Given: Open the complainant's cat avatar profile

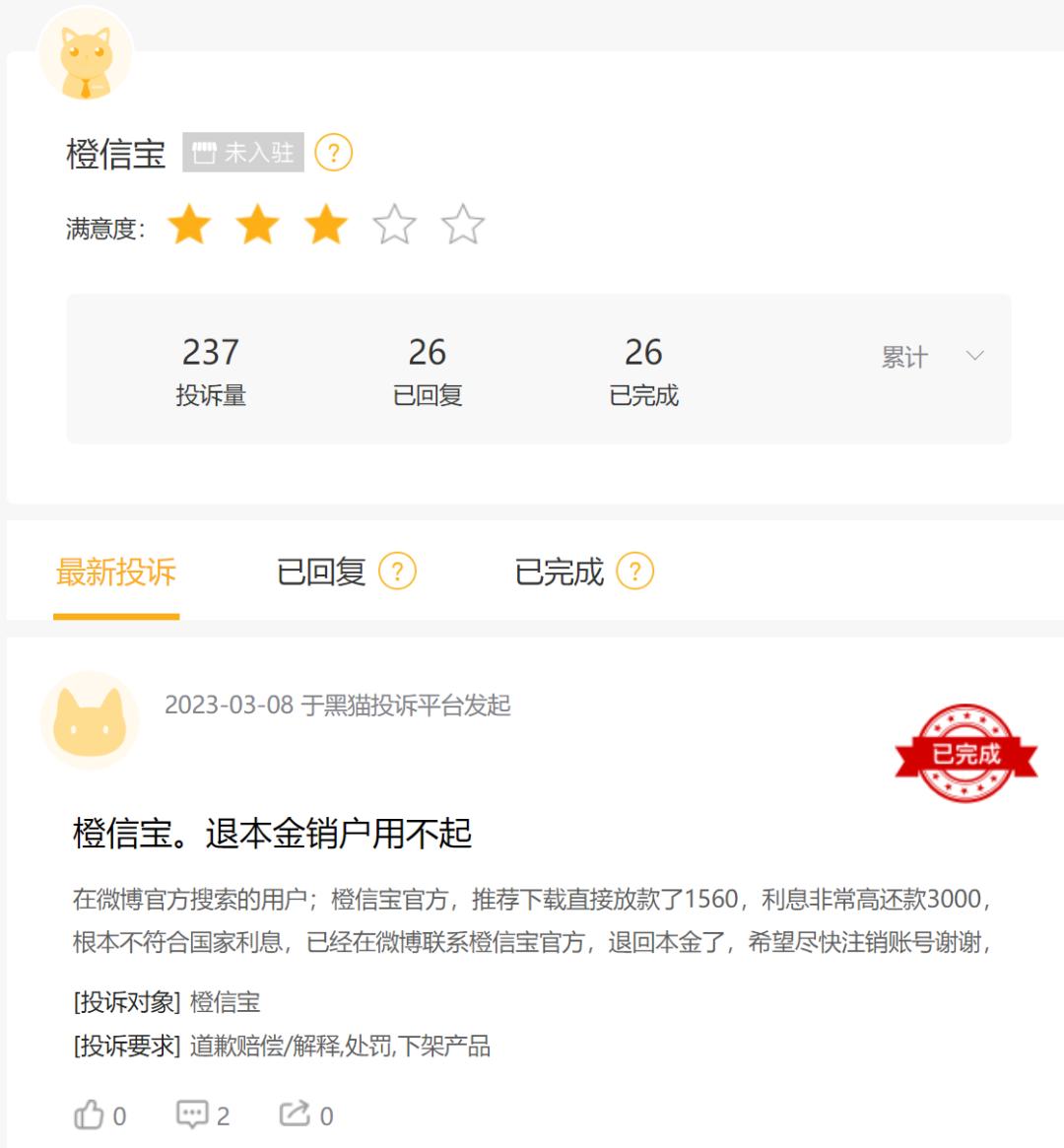Looking at the screenshot, I should point(90,720).
